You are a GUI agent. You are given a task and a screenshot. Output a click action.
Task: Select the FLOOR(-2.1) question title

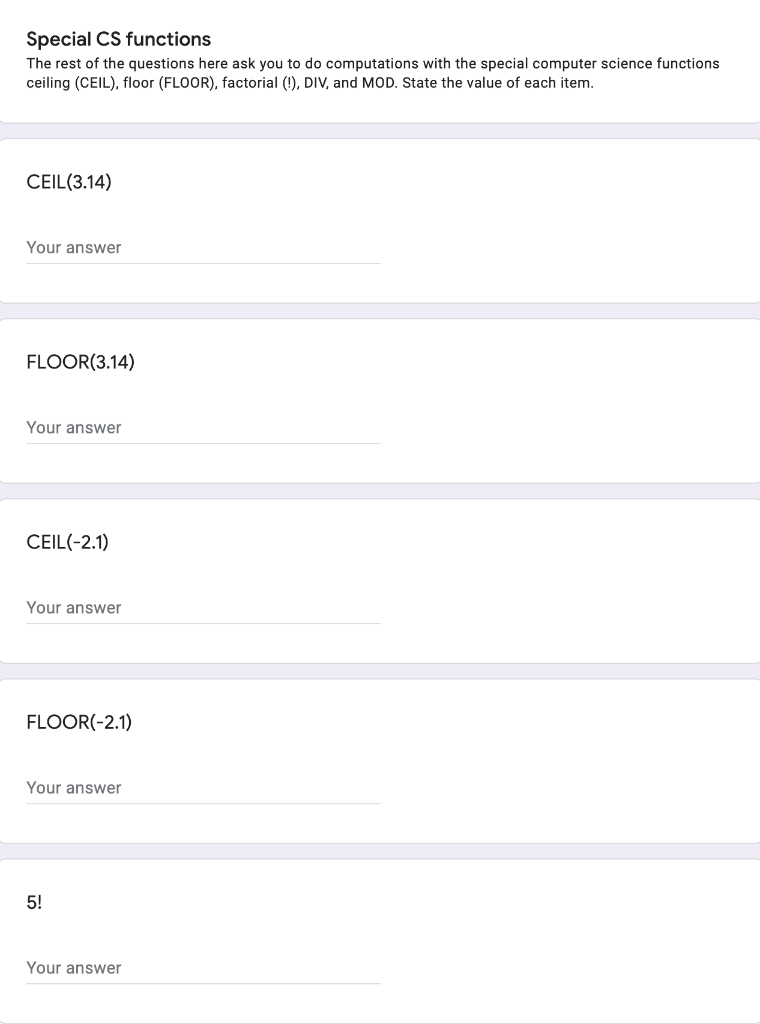point(80,722)
